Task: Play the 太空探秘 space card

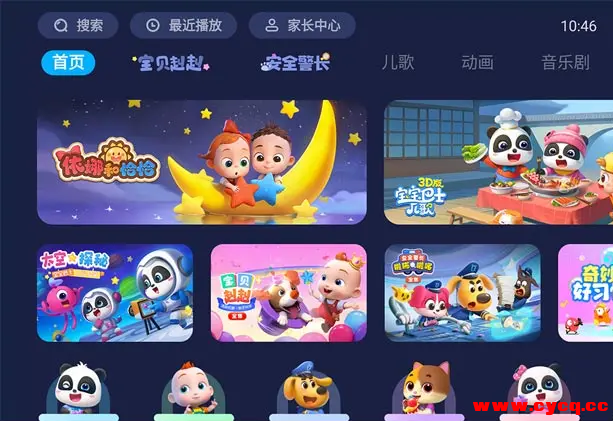Action: pos(115,292)
